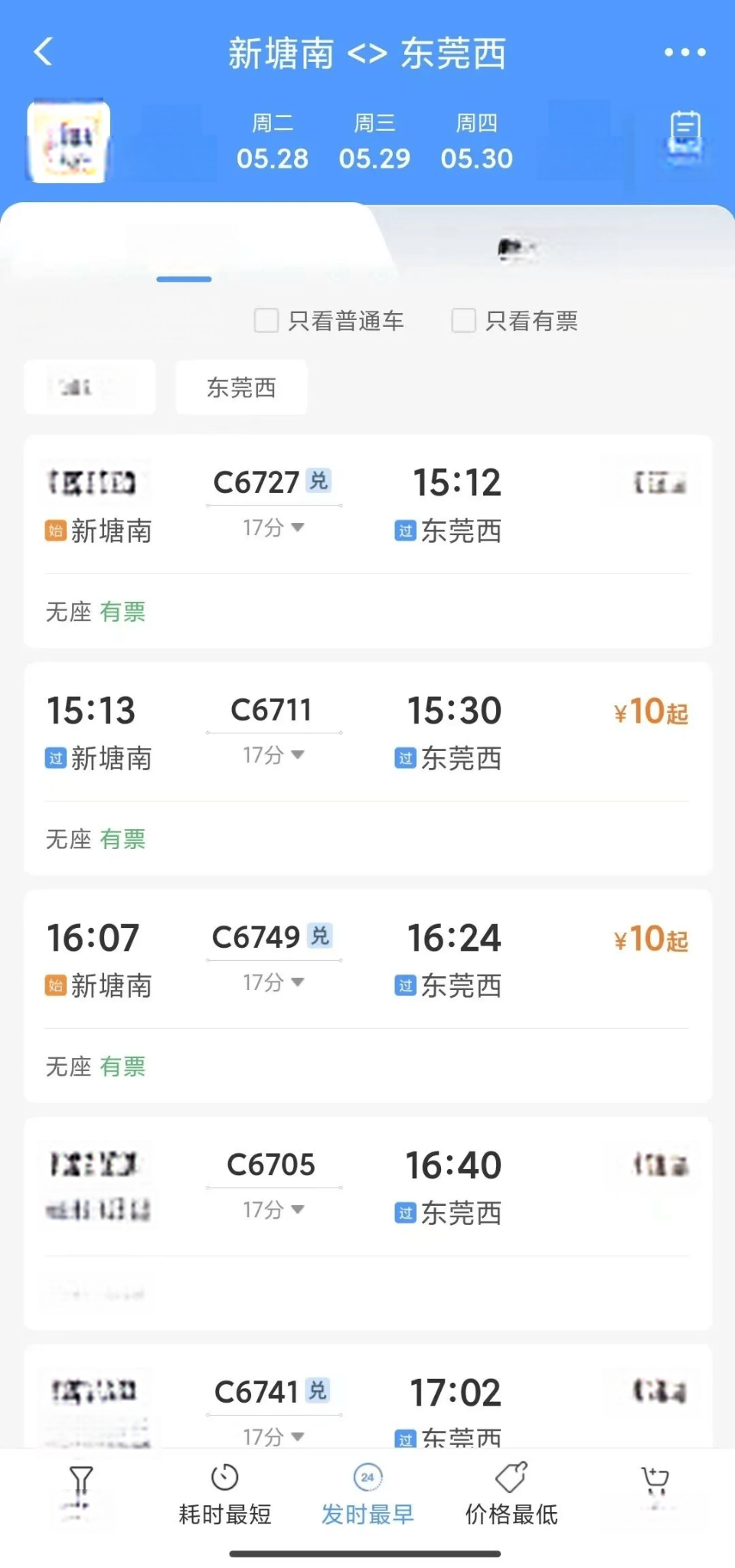The width and height of the screenshot is (735, 1568).
Task: Expand the 17分 stops dropdown under C6749
Action: coord(273,983)
